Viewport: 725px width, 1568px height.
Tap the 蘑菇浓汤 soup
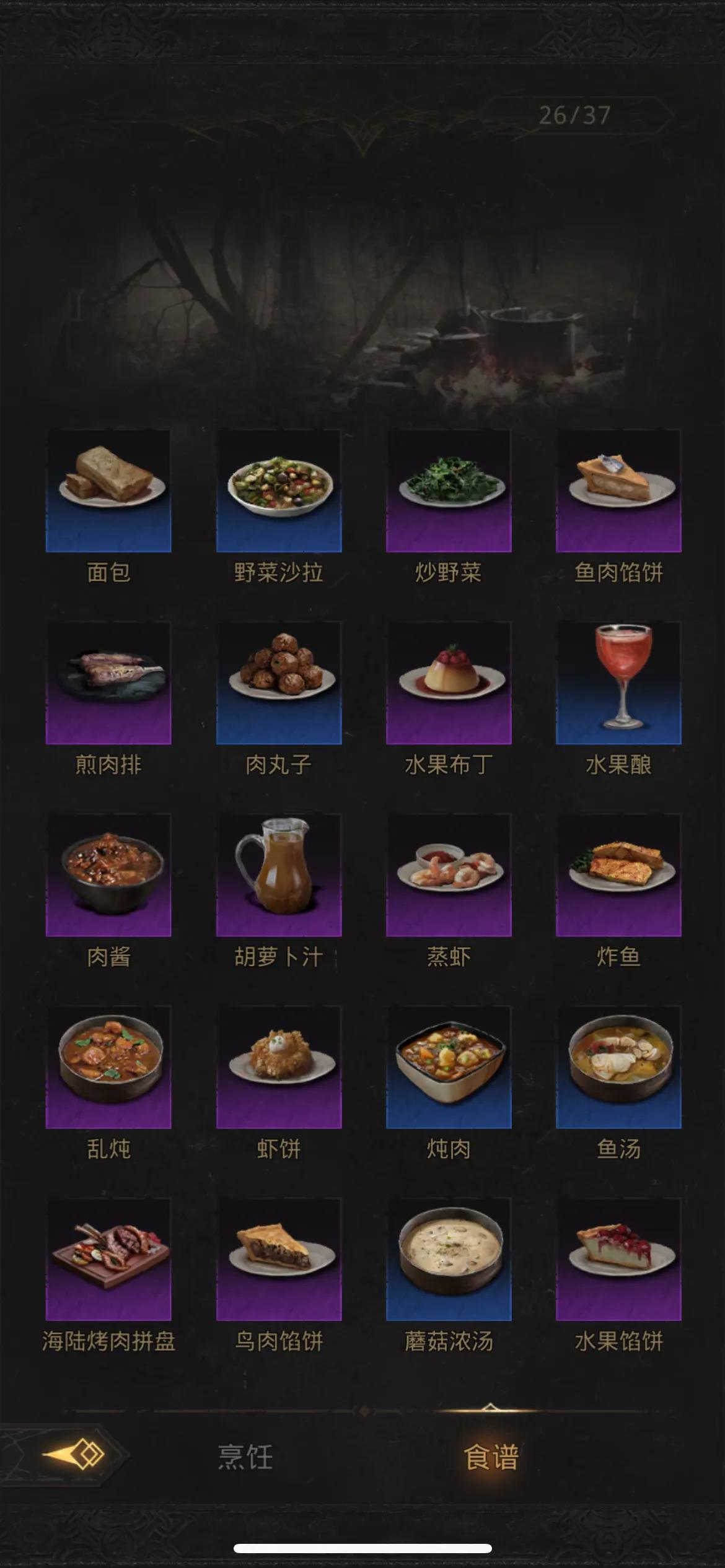click(449, 1259)
